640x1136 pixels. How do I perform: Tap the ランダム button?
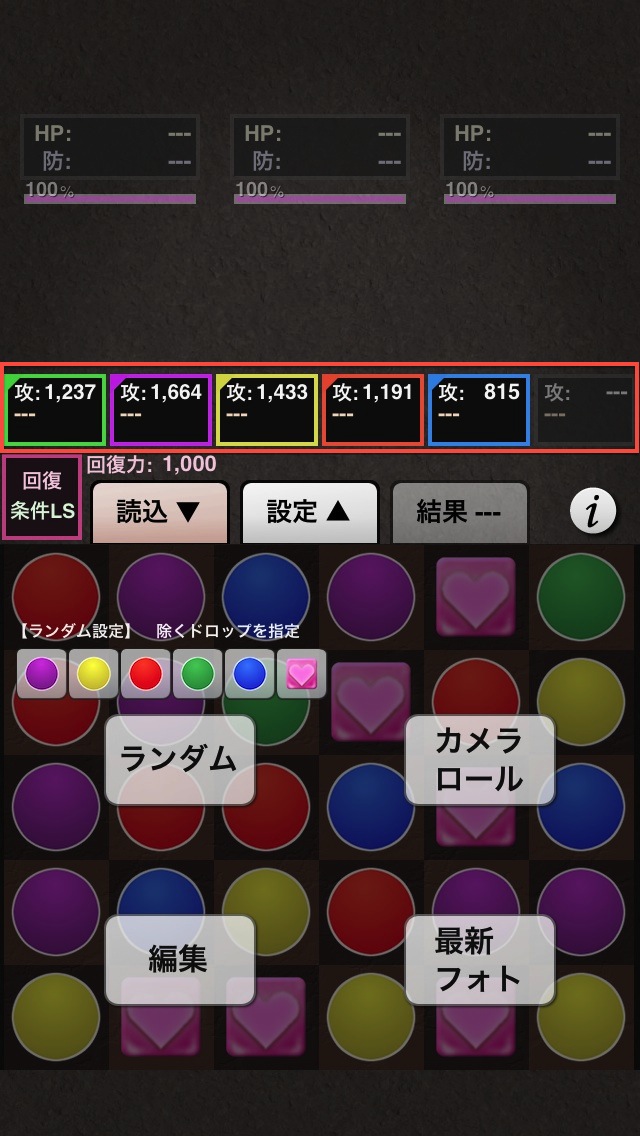[180, 760]
